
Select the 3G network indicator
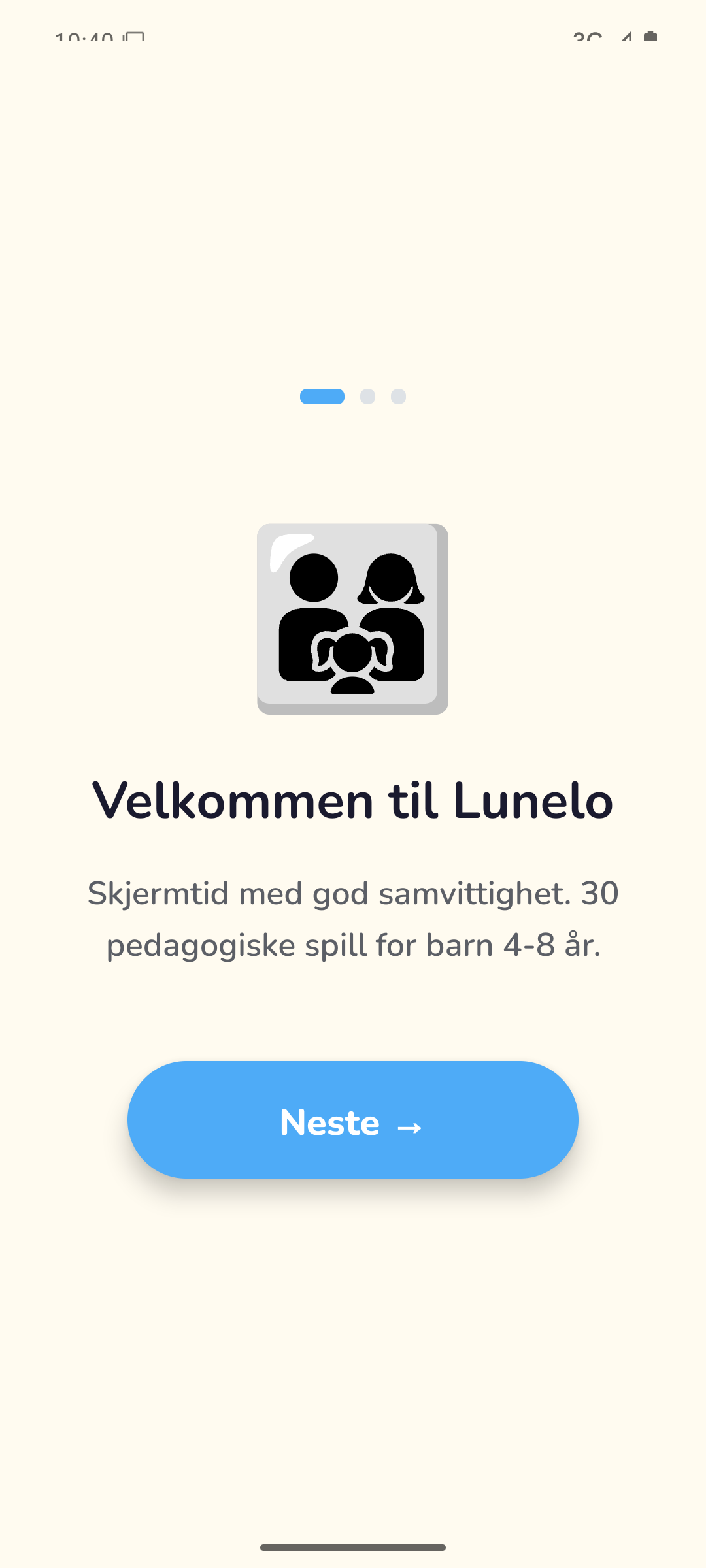pos(588,37)
